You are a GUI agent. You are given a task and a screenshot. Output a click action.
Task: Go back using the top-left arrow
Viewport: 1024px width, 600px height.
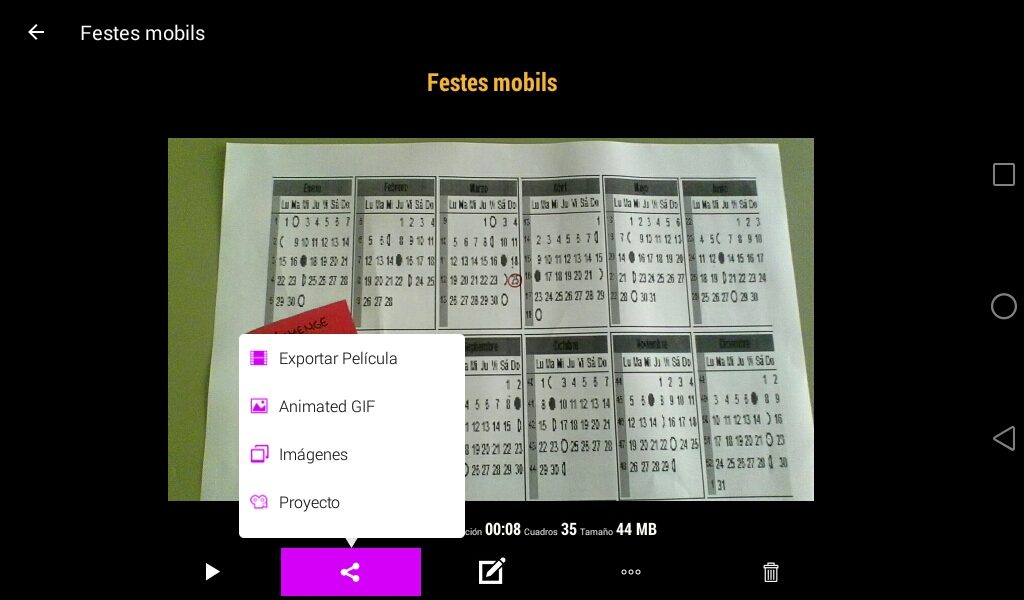coord(36,32)
